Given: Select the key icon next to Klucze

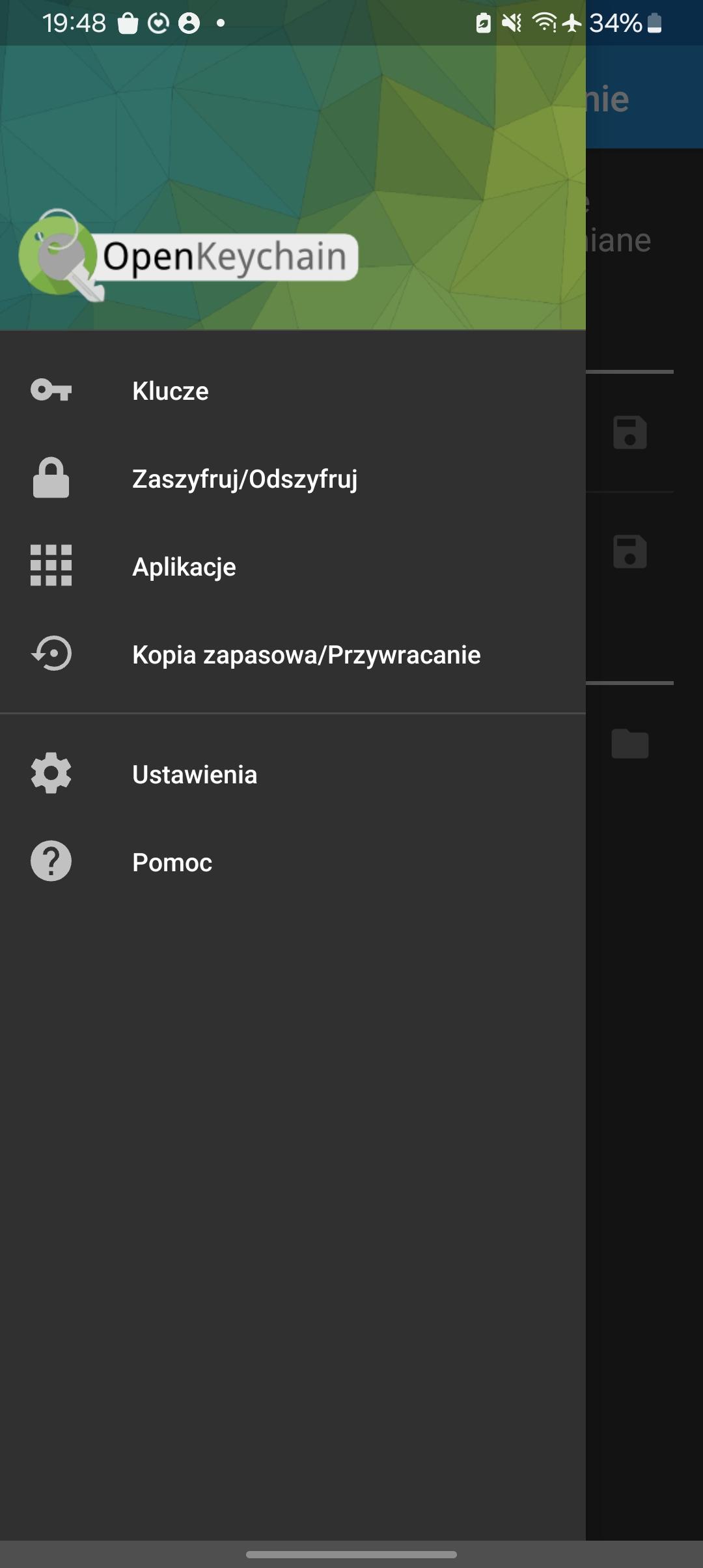Looking at the screenshot, I should click(x=52, y=391).
